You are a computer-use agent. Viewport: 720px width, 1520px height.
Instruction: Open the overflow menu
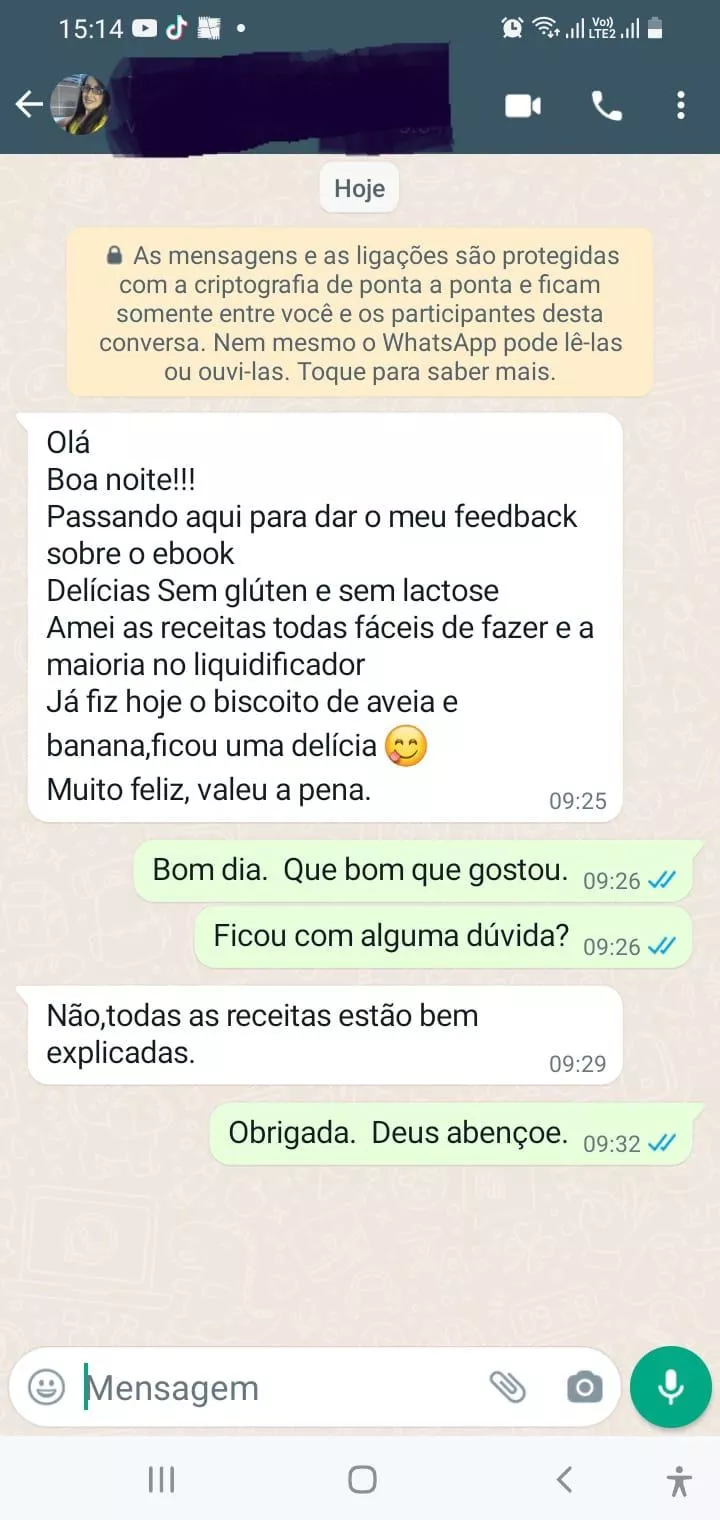[680, 105]
